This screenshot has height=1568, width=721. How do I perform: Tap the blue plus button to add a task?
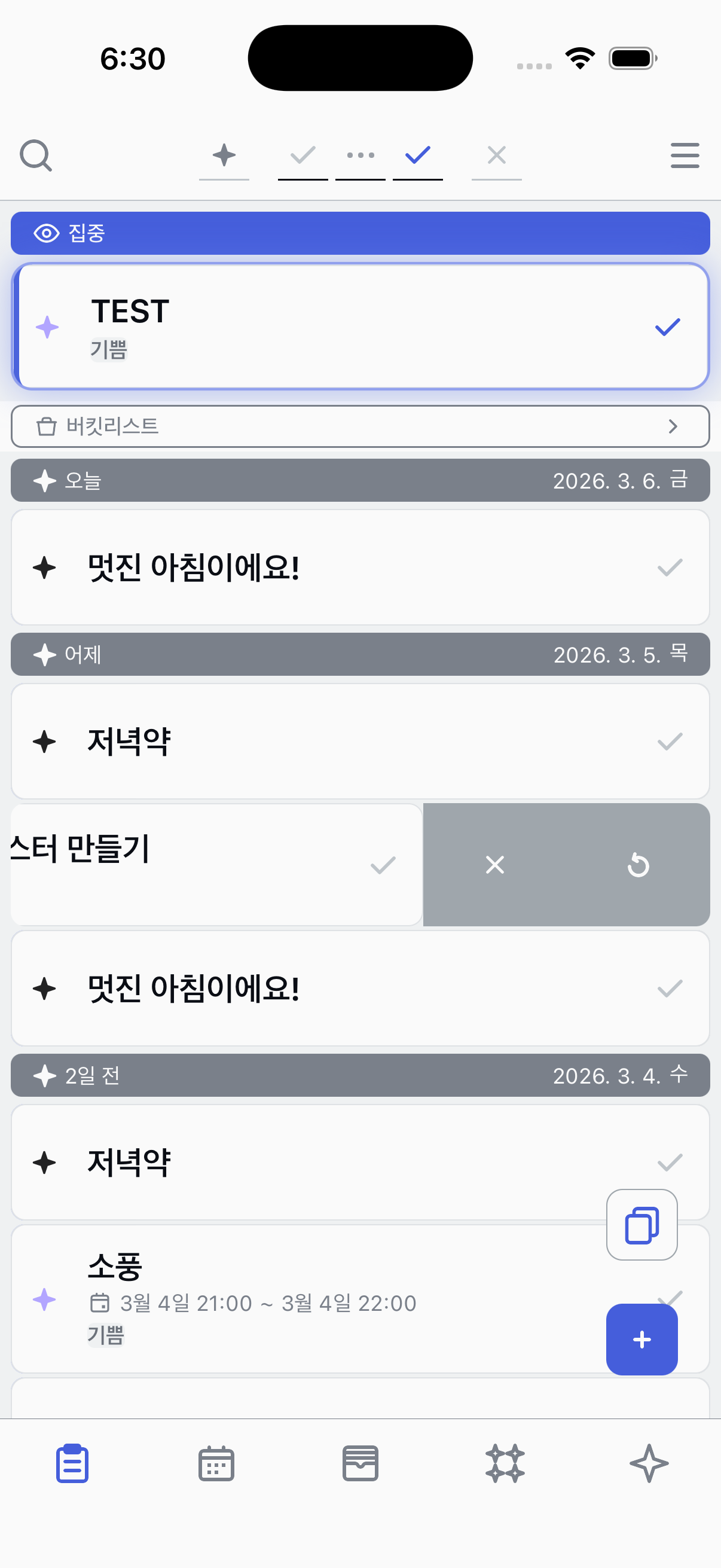[641, 1339]
